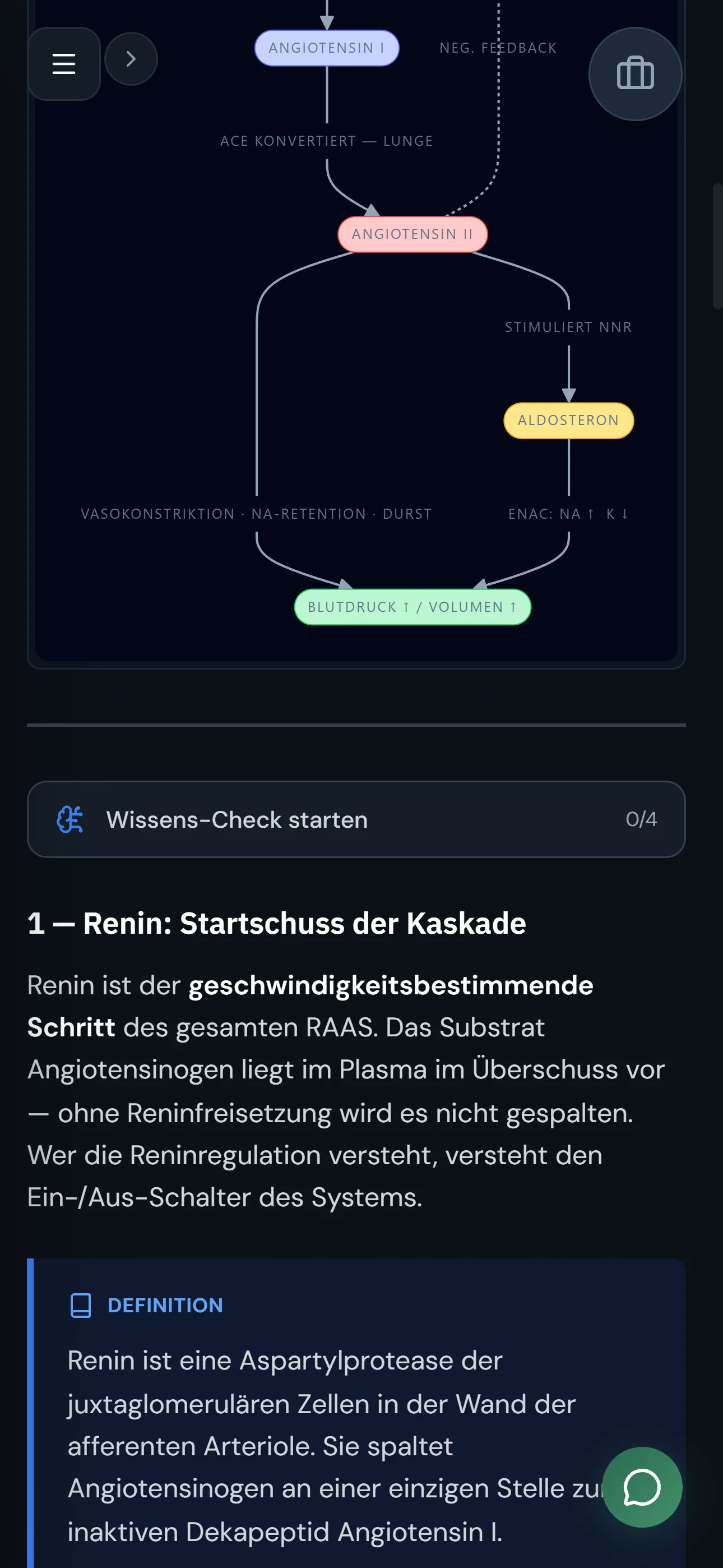Image resolution: width=723 pixels, height=1568 pixels.
Task: Open the briefcase icon top right
Action: point(635,73)
